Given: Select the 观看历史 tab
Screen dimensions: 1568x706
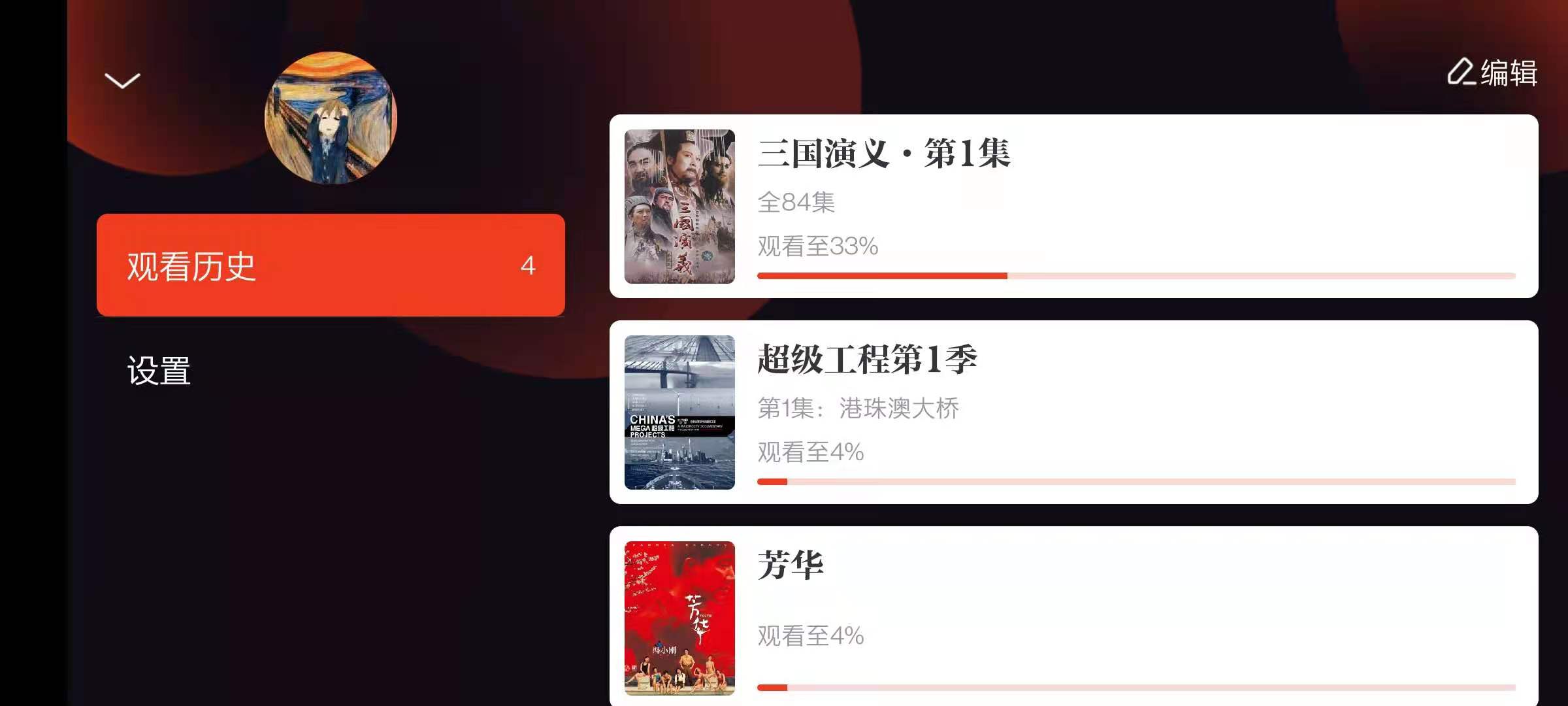Looking at the screenshot, I should [x=331, y=265].
